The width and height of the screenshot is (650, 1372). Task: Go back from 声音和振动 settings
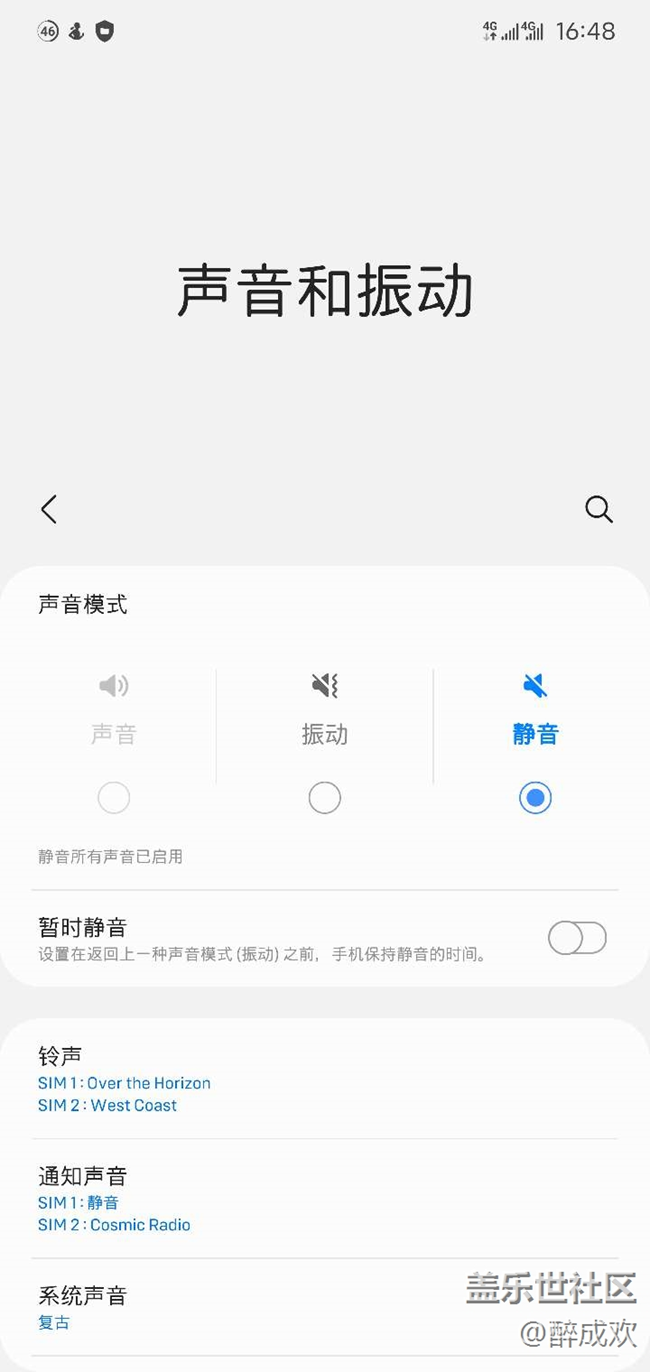[x=48, y=509]
